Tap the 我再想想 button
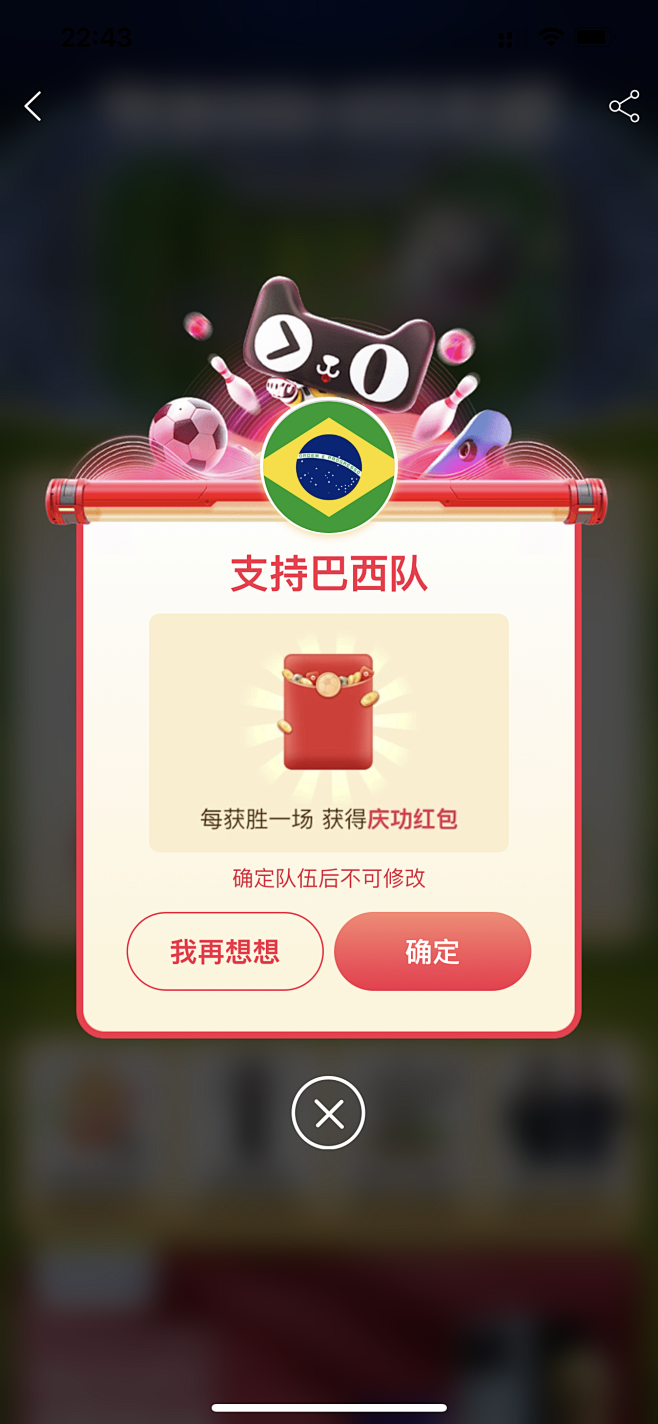The width and height of the screenshot is (658, 1424). [x=225, y=951]
